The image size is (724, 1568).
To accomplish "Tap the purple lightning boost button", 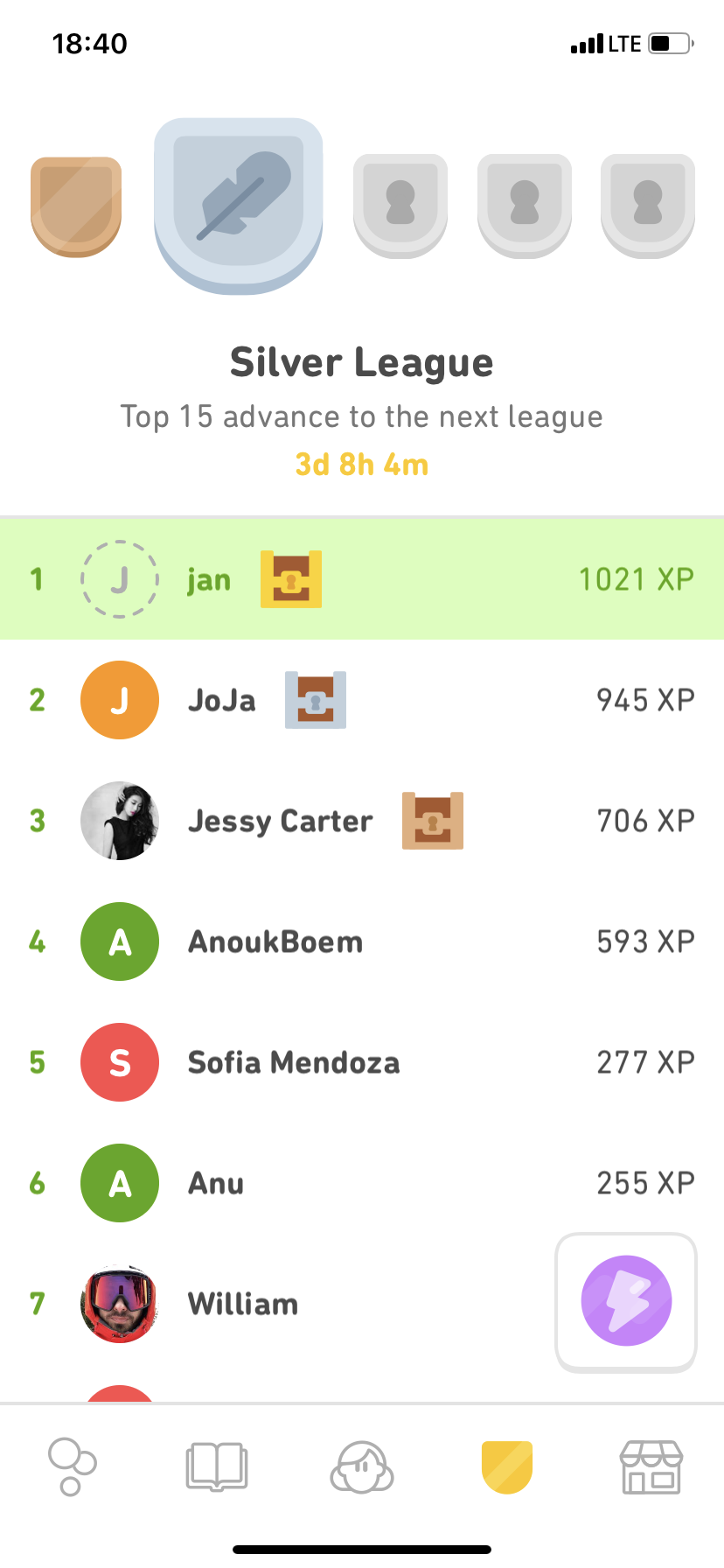I will pyautogui.click(x=626, y=1300).
